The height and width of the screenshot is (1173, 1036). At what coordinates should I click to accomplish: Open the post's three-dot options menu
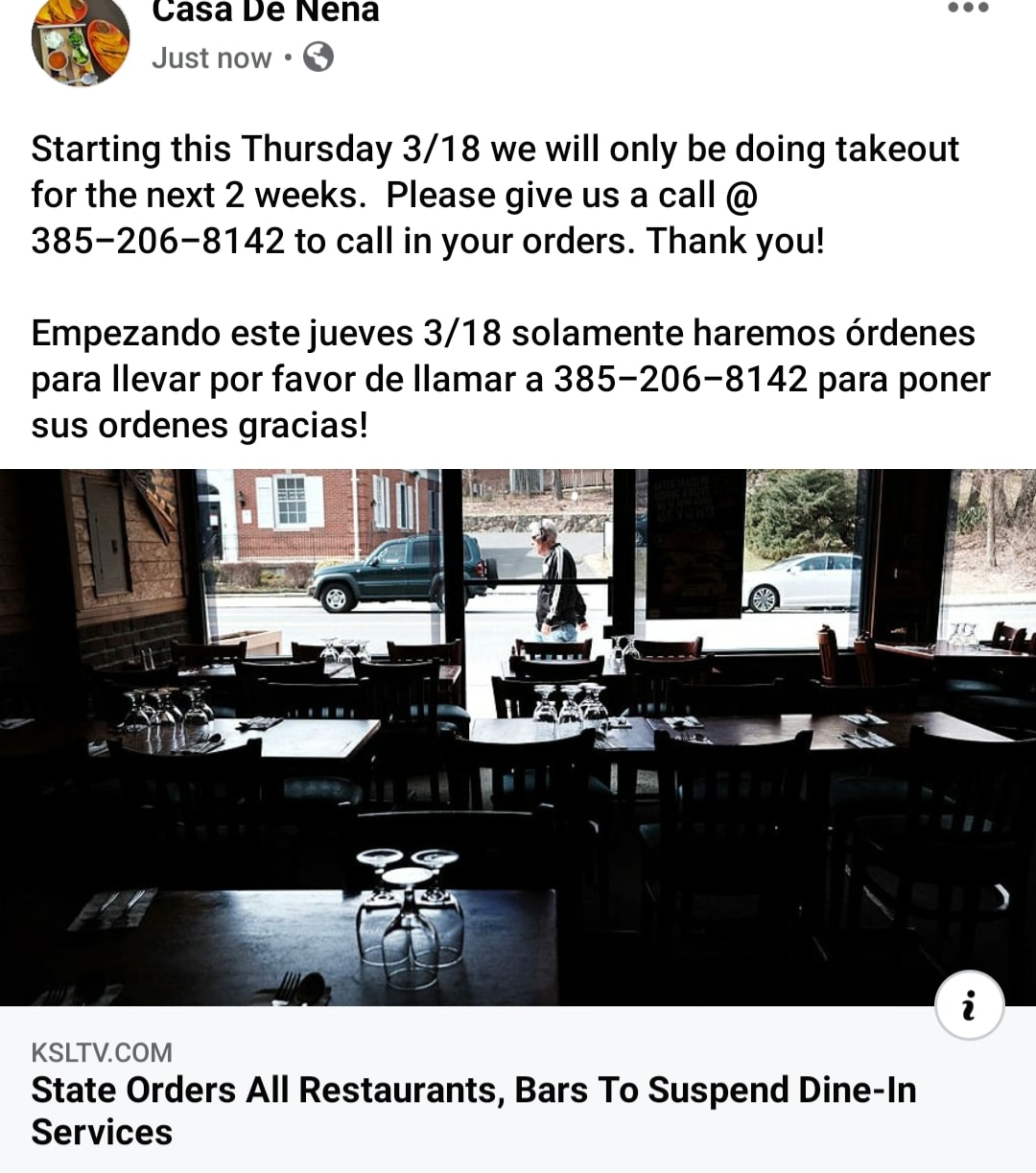[x=967, y=9]
